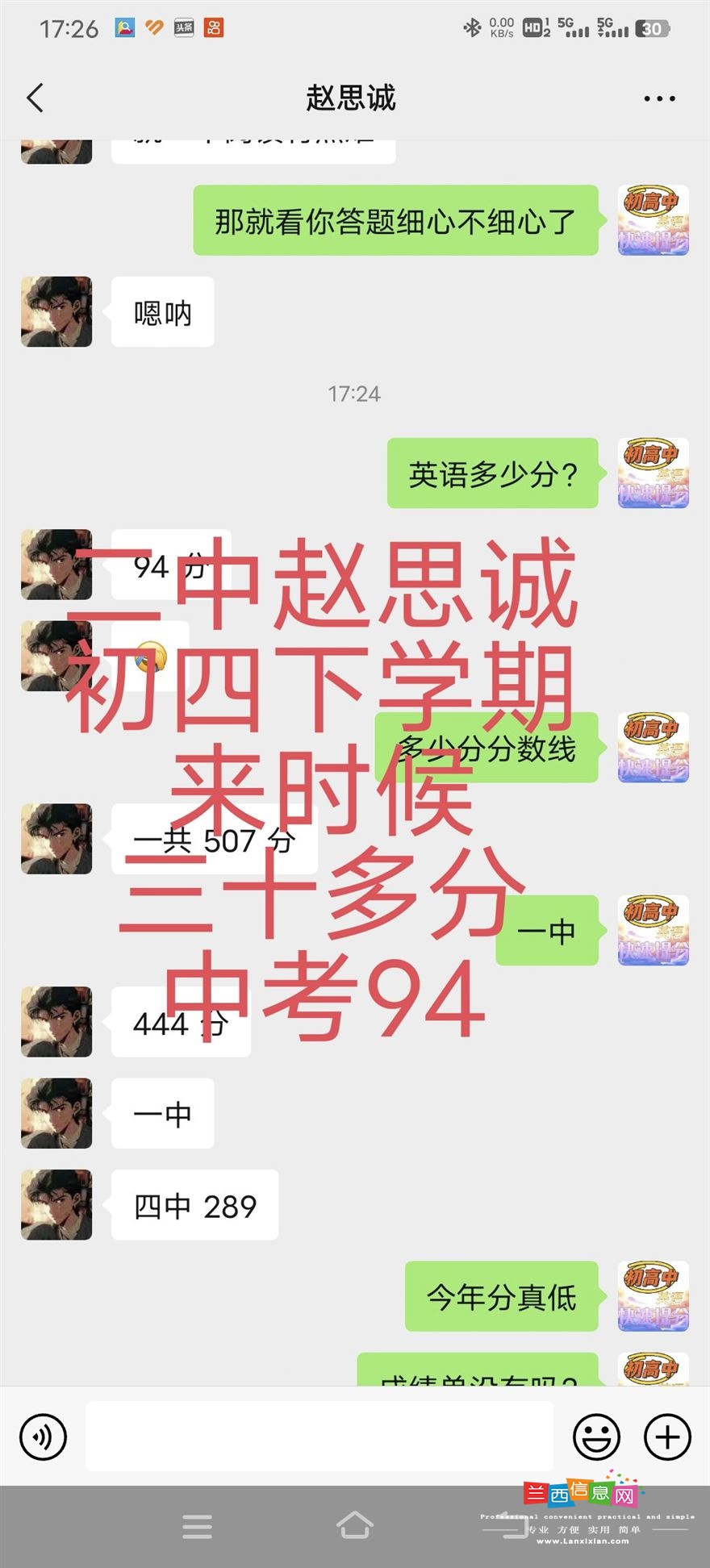This screenshot has height=1568, width=710.
Task: Open the plus attachments panel
Action: tap(667, 1437)
